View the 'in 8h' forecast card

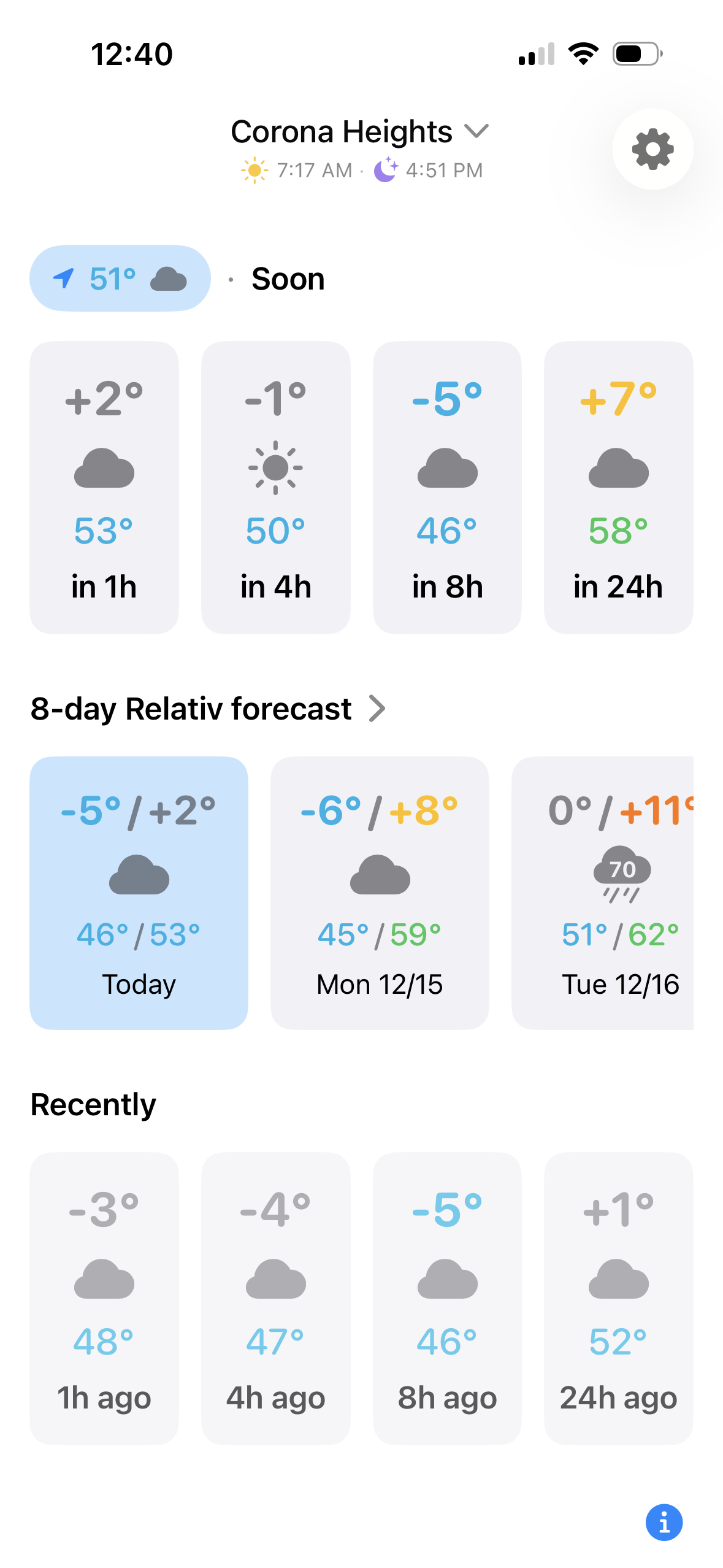point(447,487)
